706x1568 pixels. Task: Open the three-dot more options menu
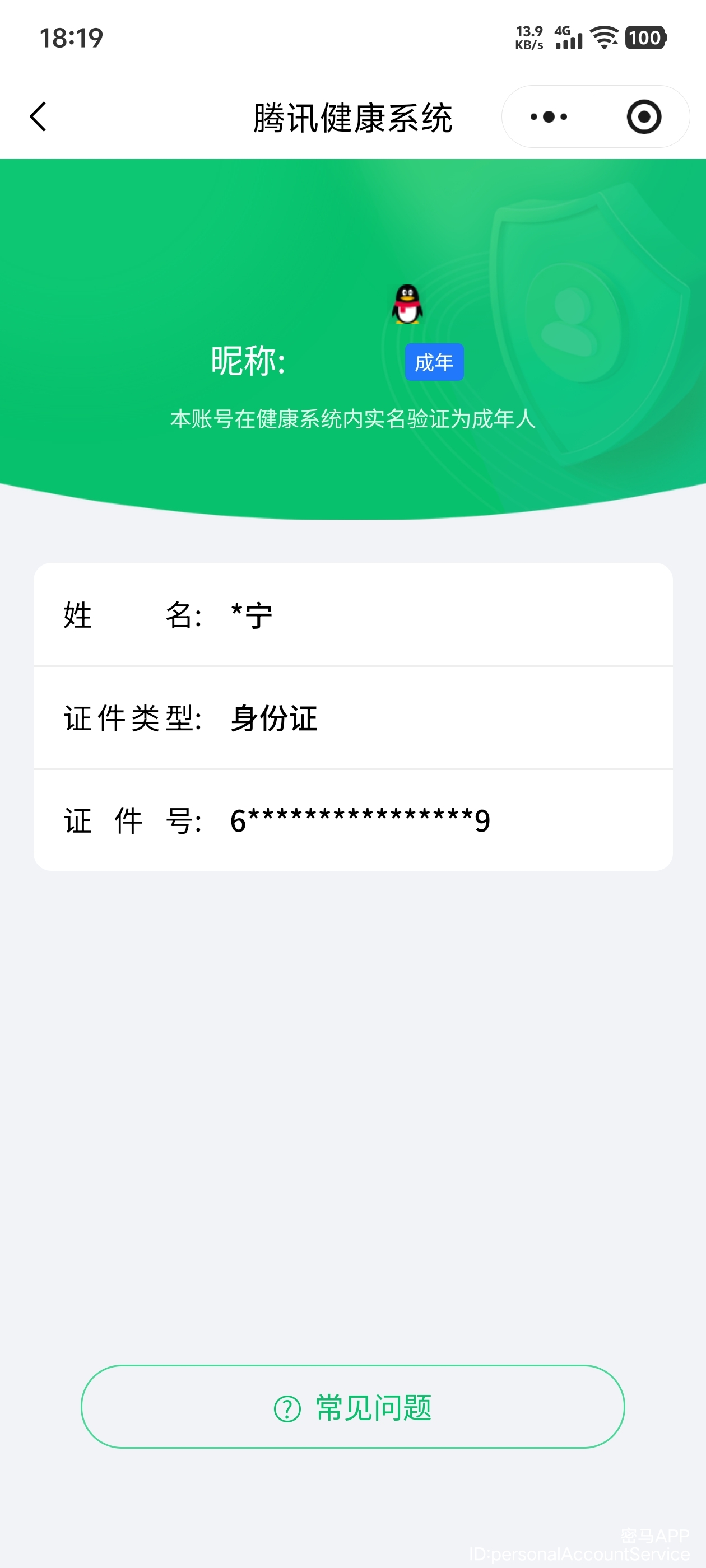tap(547, 117)
